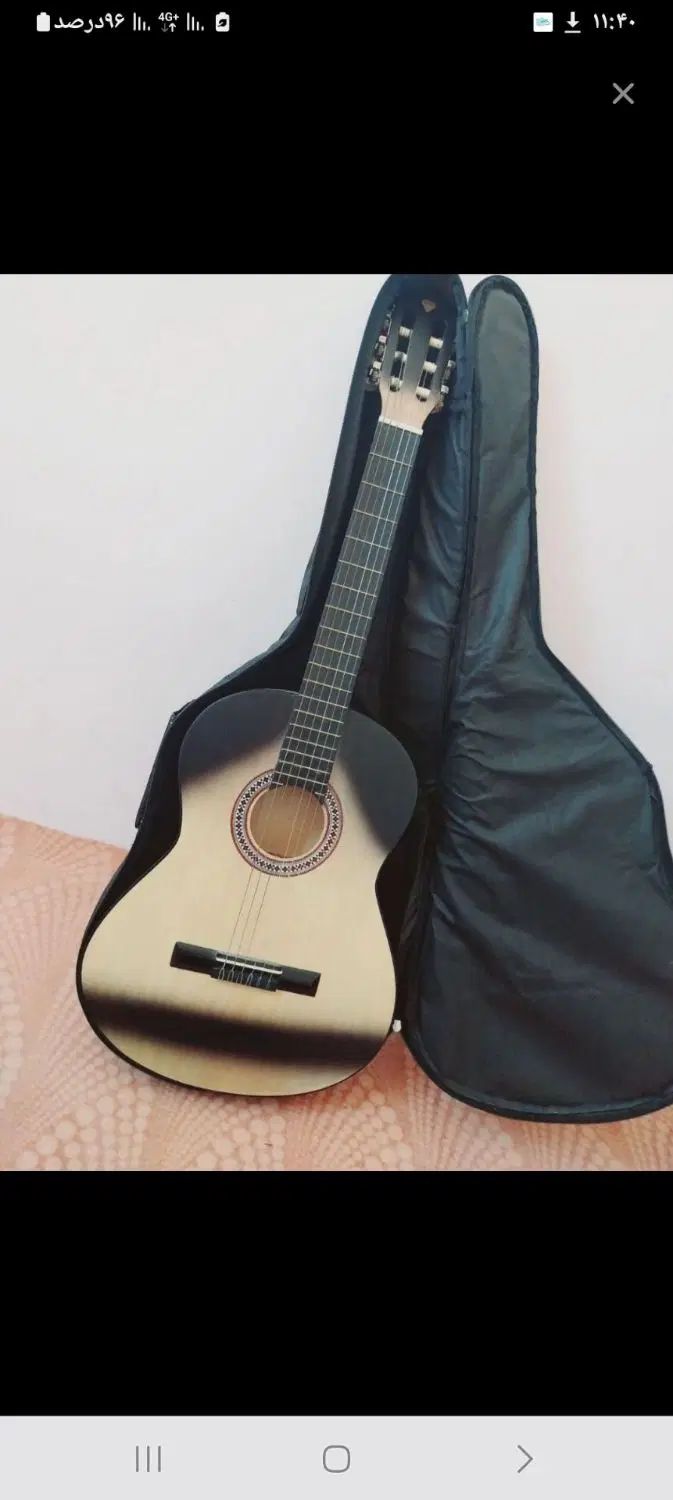Close the full-screen image viewer

623,94
